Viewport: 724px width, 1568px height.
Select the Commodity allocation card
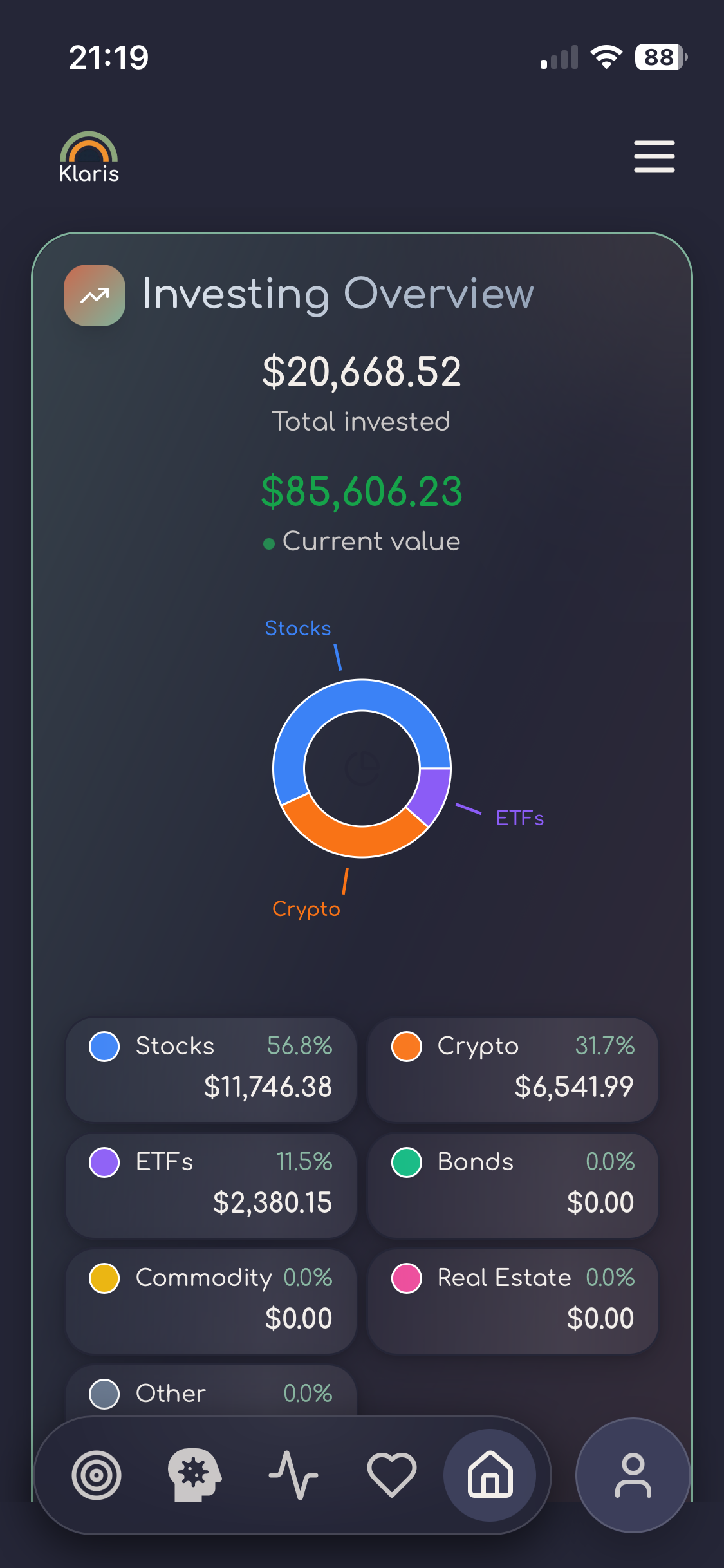pos(211,1301)
